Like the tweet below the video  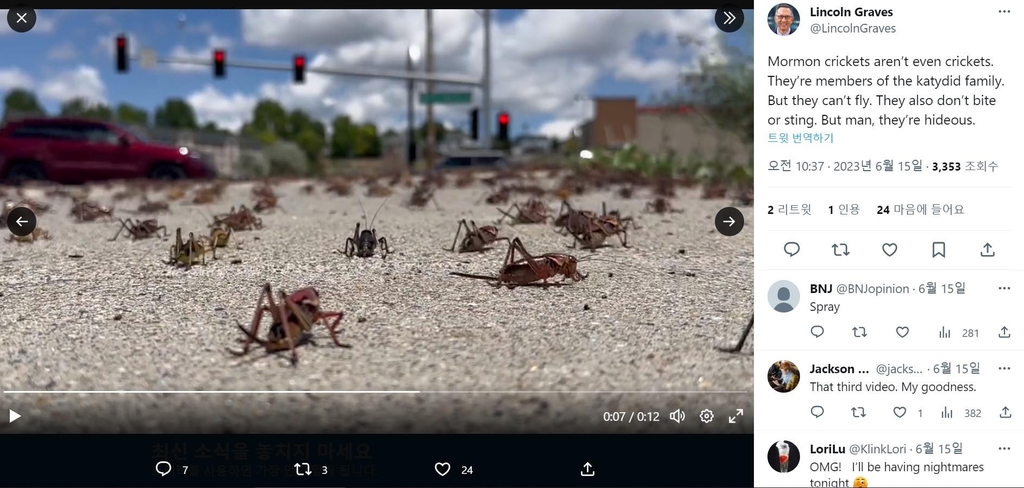[442, 469]
